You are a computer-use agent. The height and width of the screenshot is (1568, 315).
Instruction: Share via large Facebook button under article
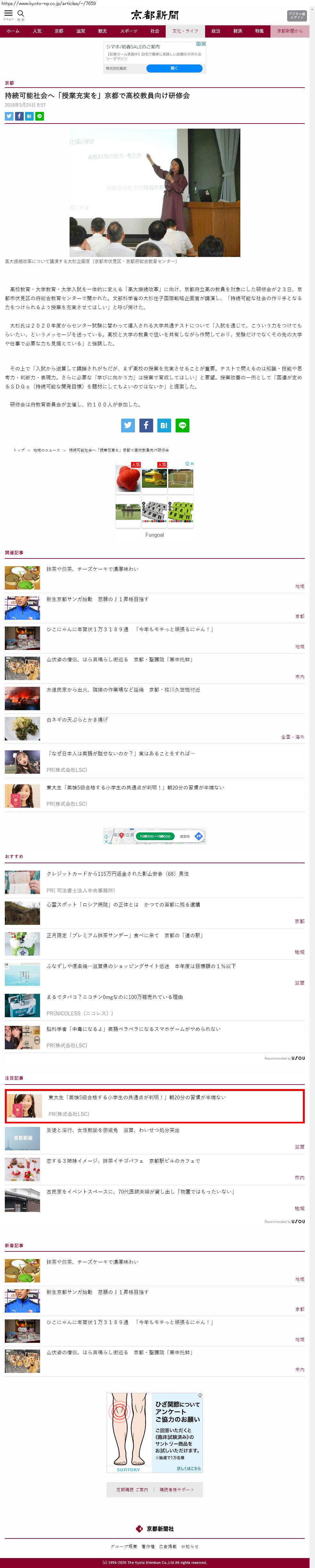146,425
